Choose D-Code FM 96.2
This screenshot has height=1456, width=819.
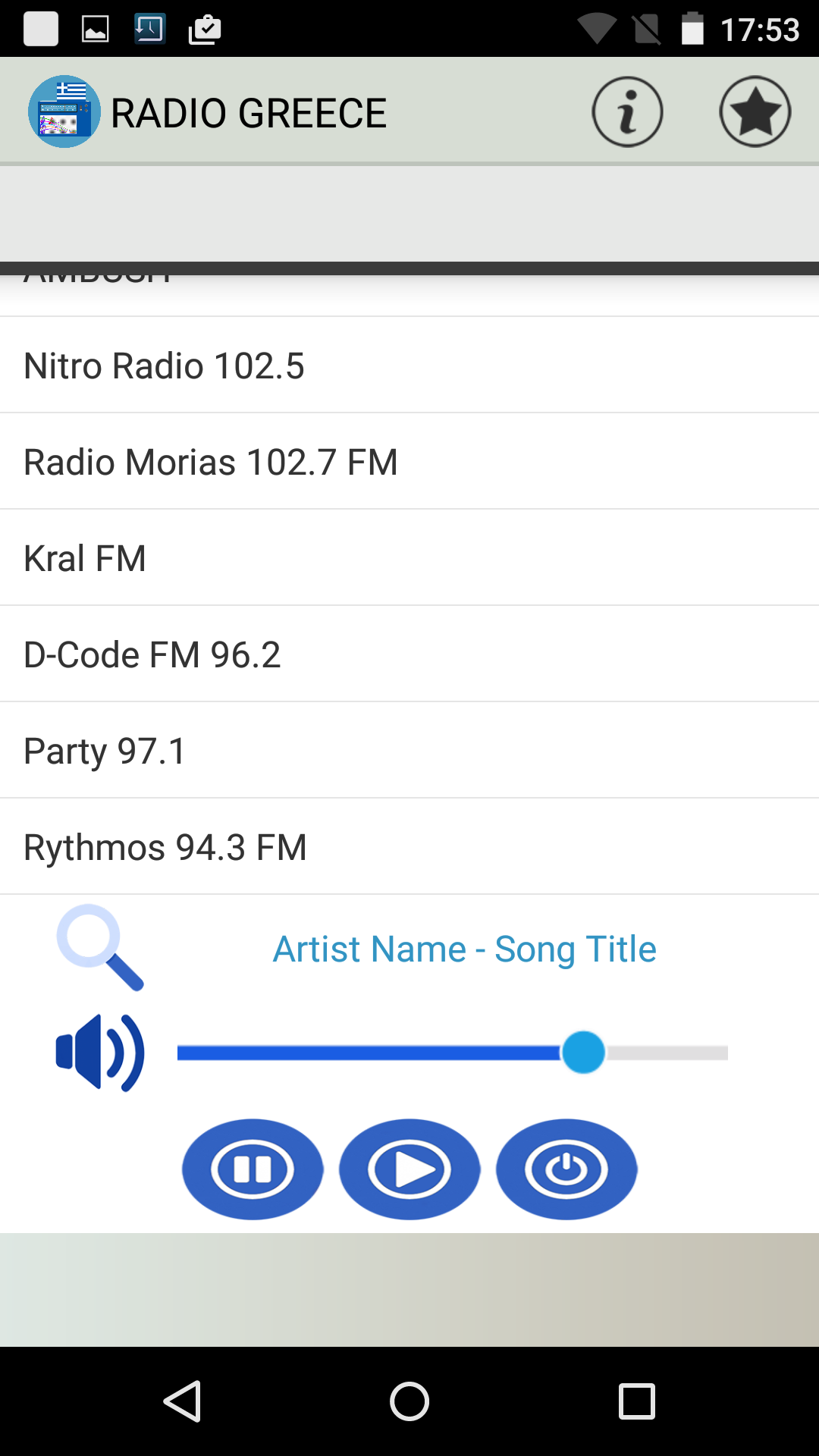(x=409, y=653)
